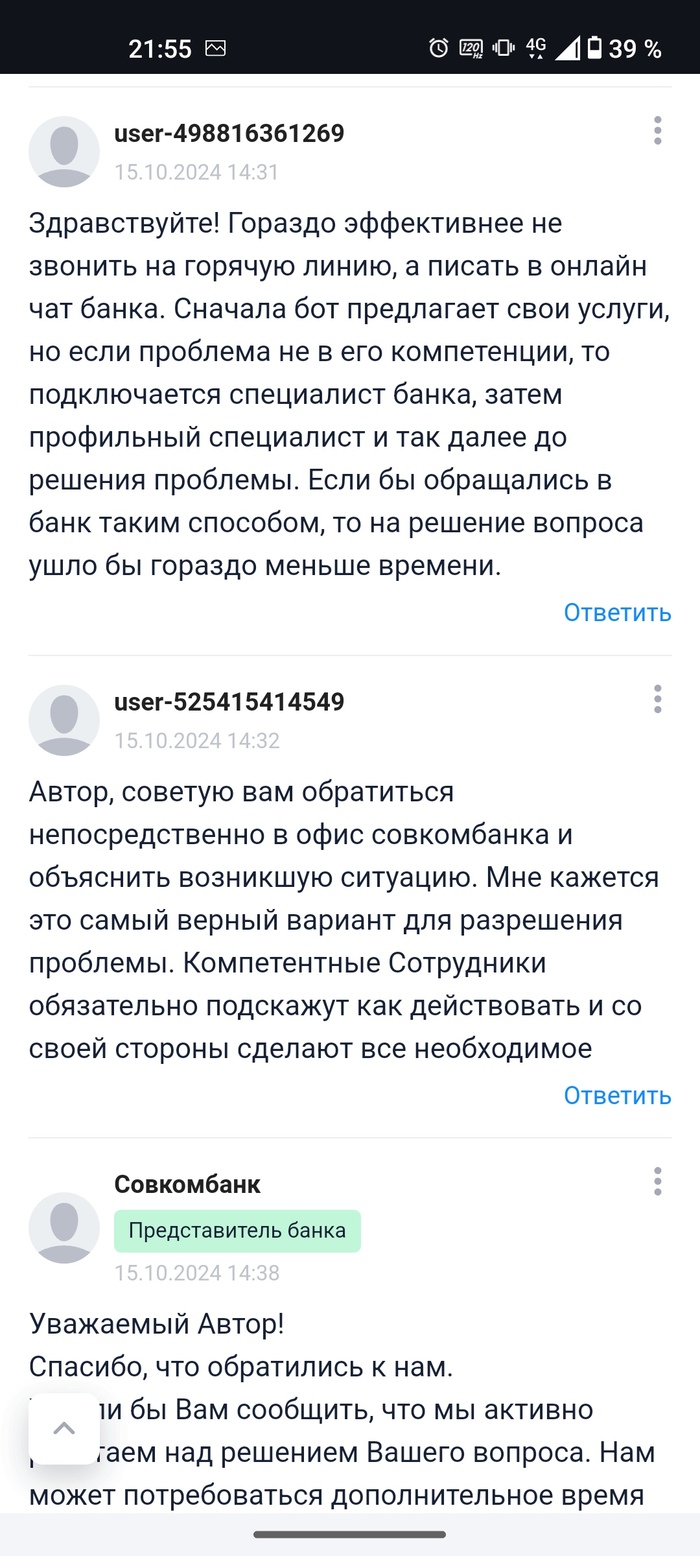Tap the scroll-to-top arrow button
Image resolution: width=700 pixels, height=1556 pixels.
(x=64, y=1428)
